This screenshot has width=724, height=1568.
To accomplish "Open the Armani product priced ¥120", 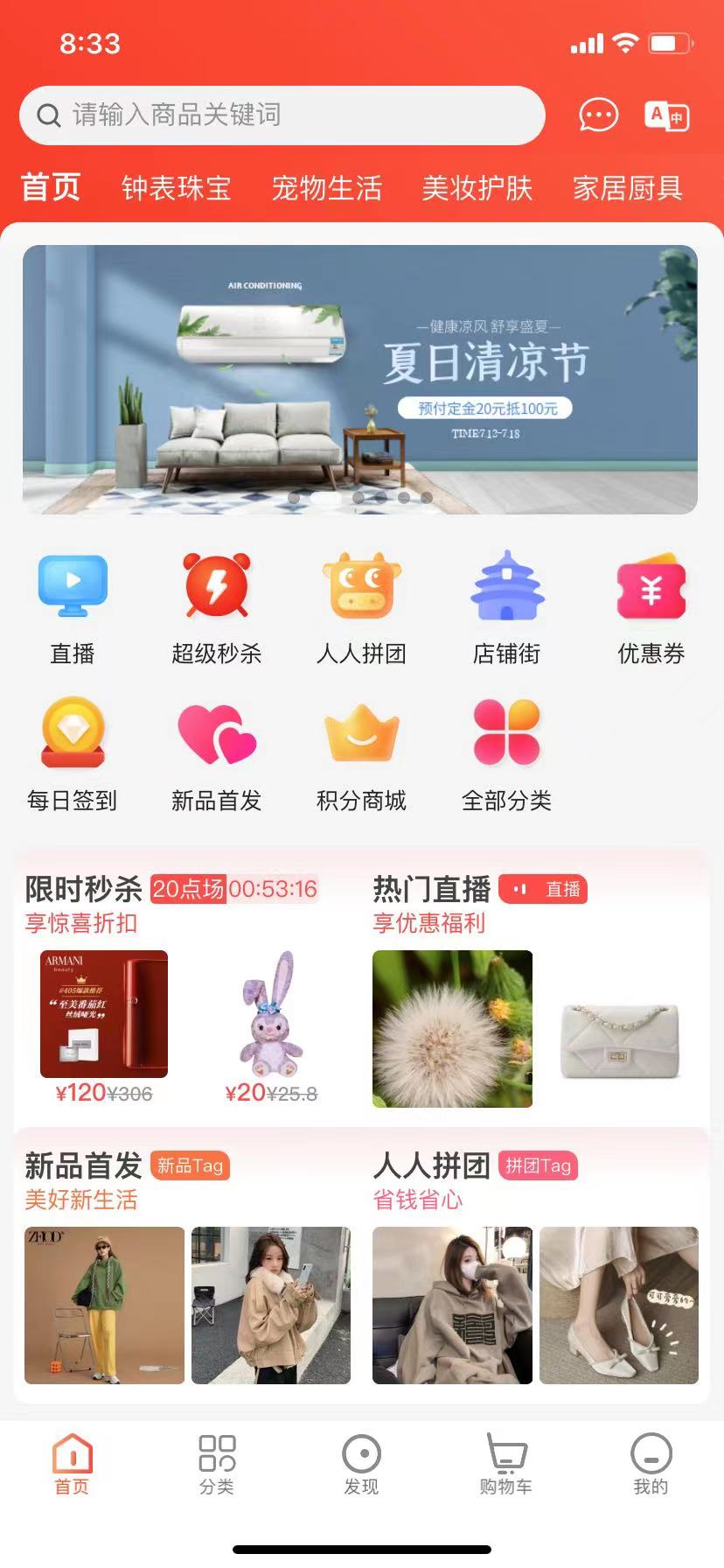I will point(104,1027).
